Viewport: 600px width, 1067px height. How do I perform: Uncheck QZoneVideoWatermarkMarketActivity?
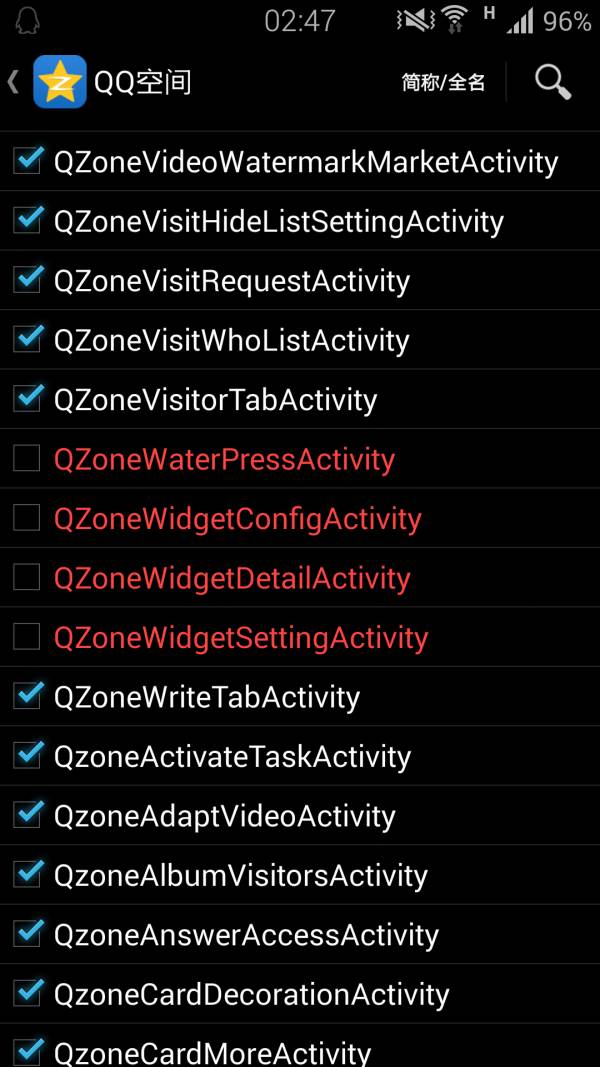[27, 161]
